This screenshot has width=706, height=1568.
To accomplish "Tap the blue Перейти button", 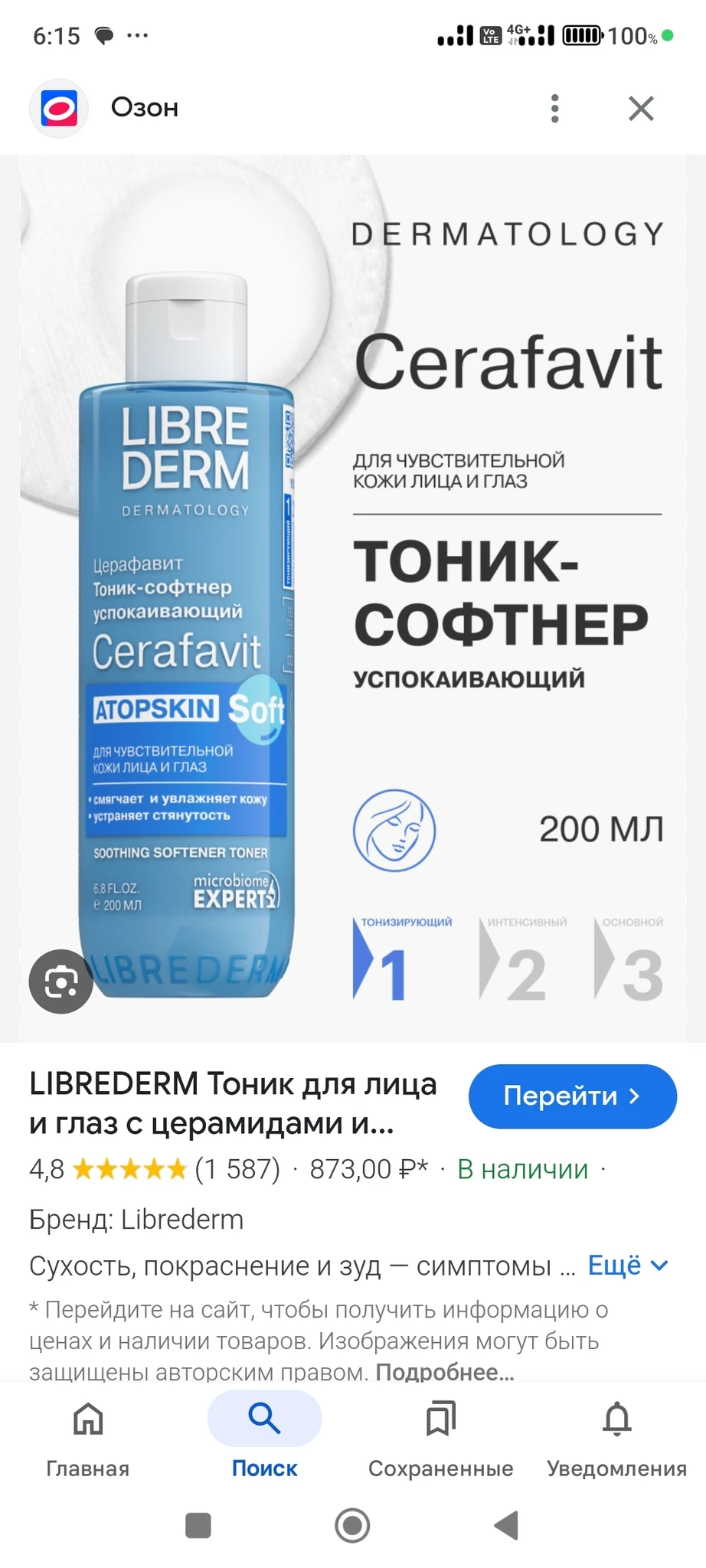I will (572, 1096).
